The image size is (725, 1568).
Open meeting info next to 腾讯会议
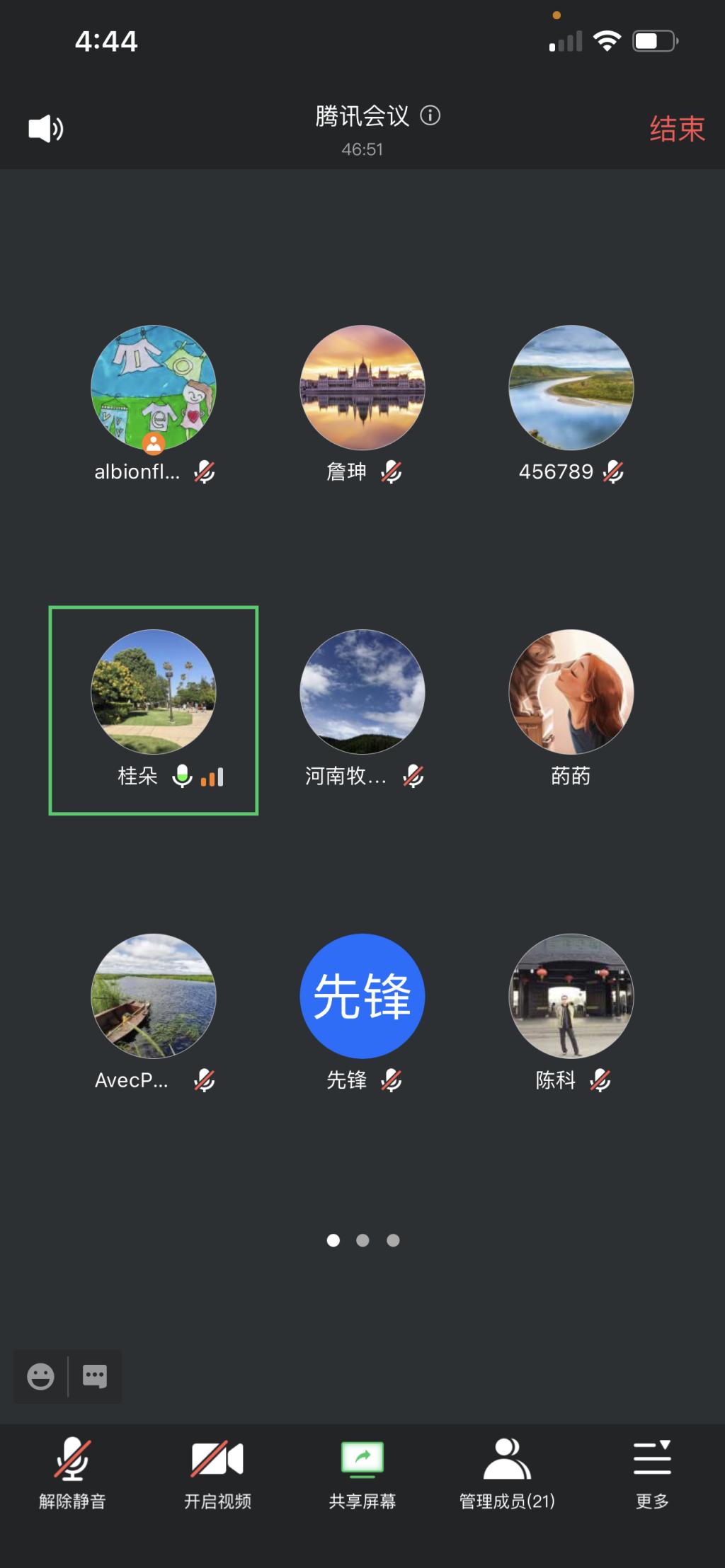pos(430,115)
